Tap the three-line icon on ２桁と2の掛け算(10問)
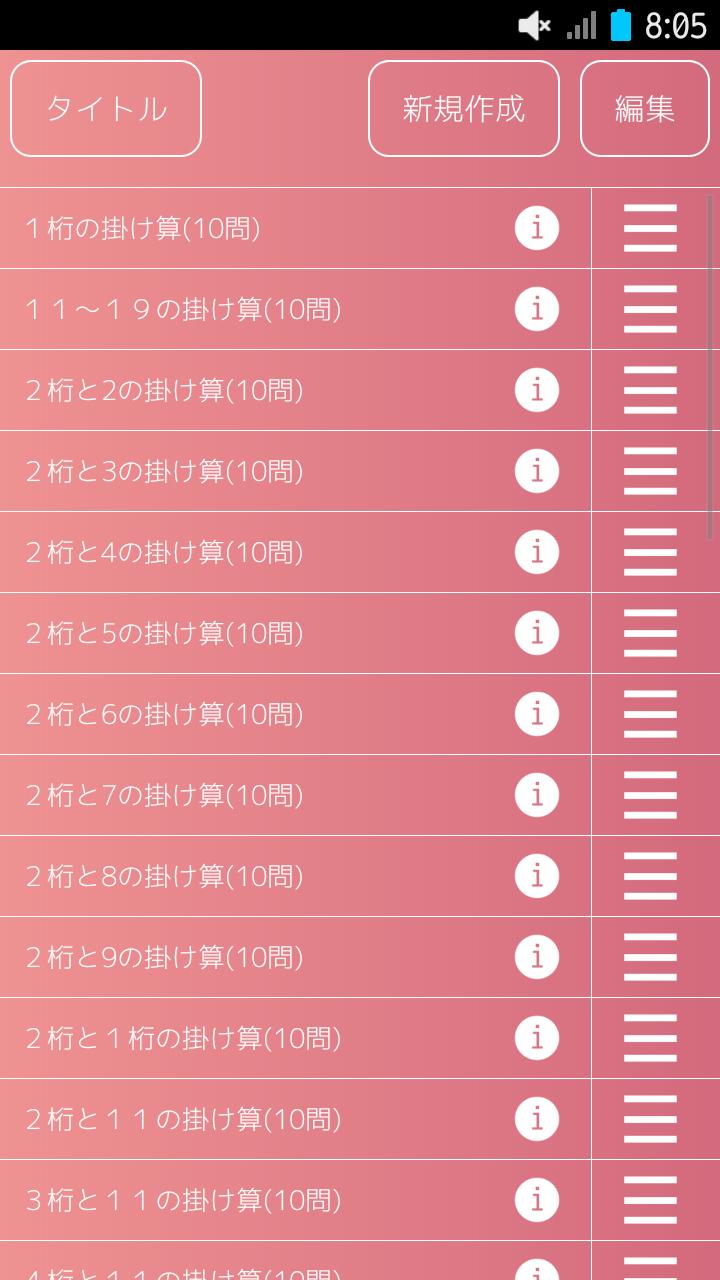Image resolution: width=720 pixels, height=1280 pixels. pyautogui.click(x=650, y=390)
